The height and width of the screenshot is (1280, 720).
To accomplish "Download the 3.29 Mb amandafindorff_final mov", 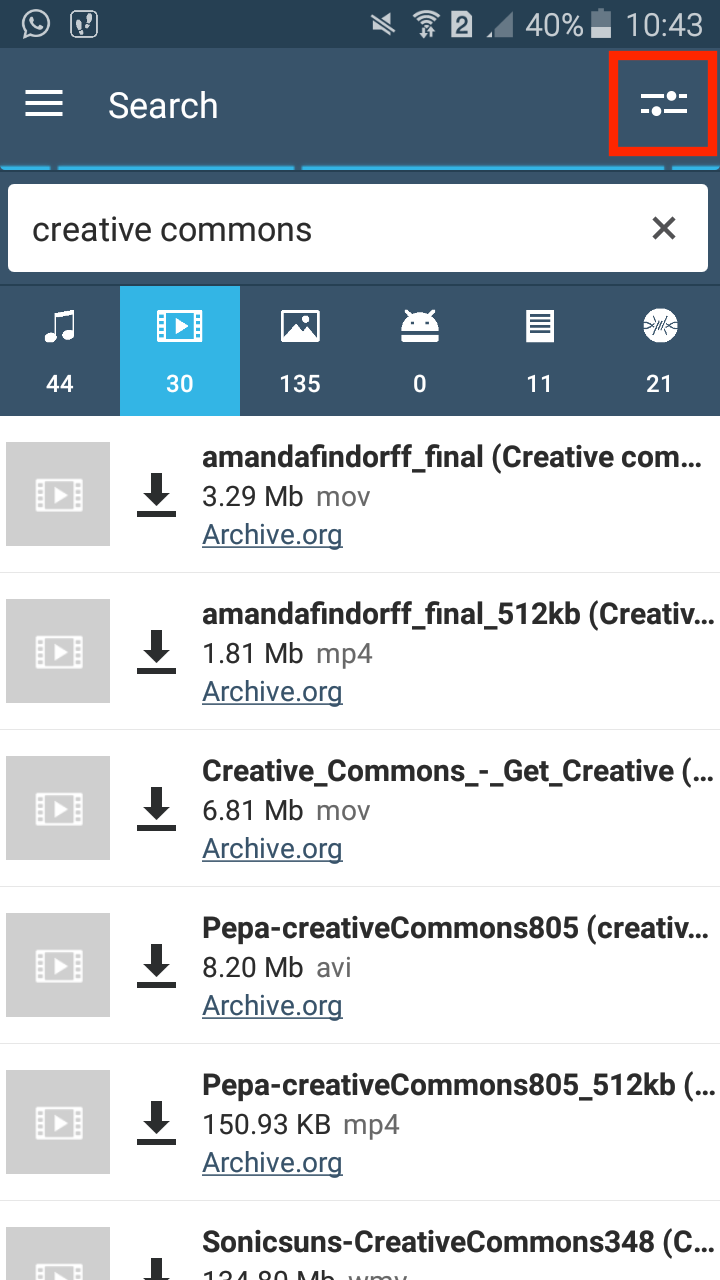I will click(156, 495).
